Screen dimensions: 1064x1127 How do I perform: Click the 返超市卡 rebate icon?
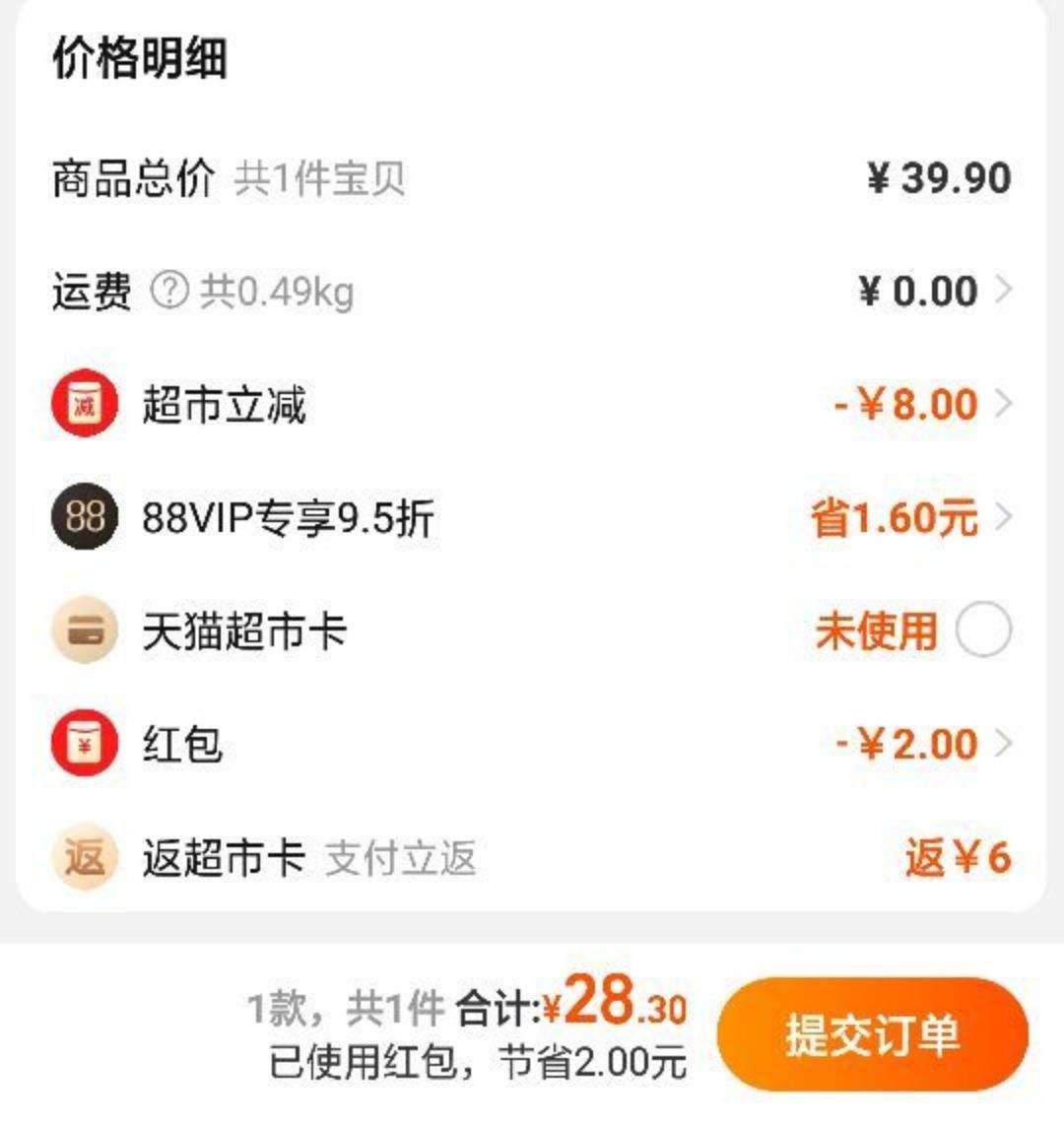tap(84, 856)
